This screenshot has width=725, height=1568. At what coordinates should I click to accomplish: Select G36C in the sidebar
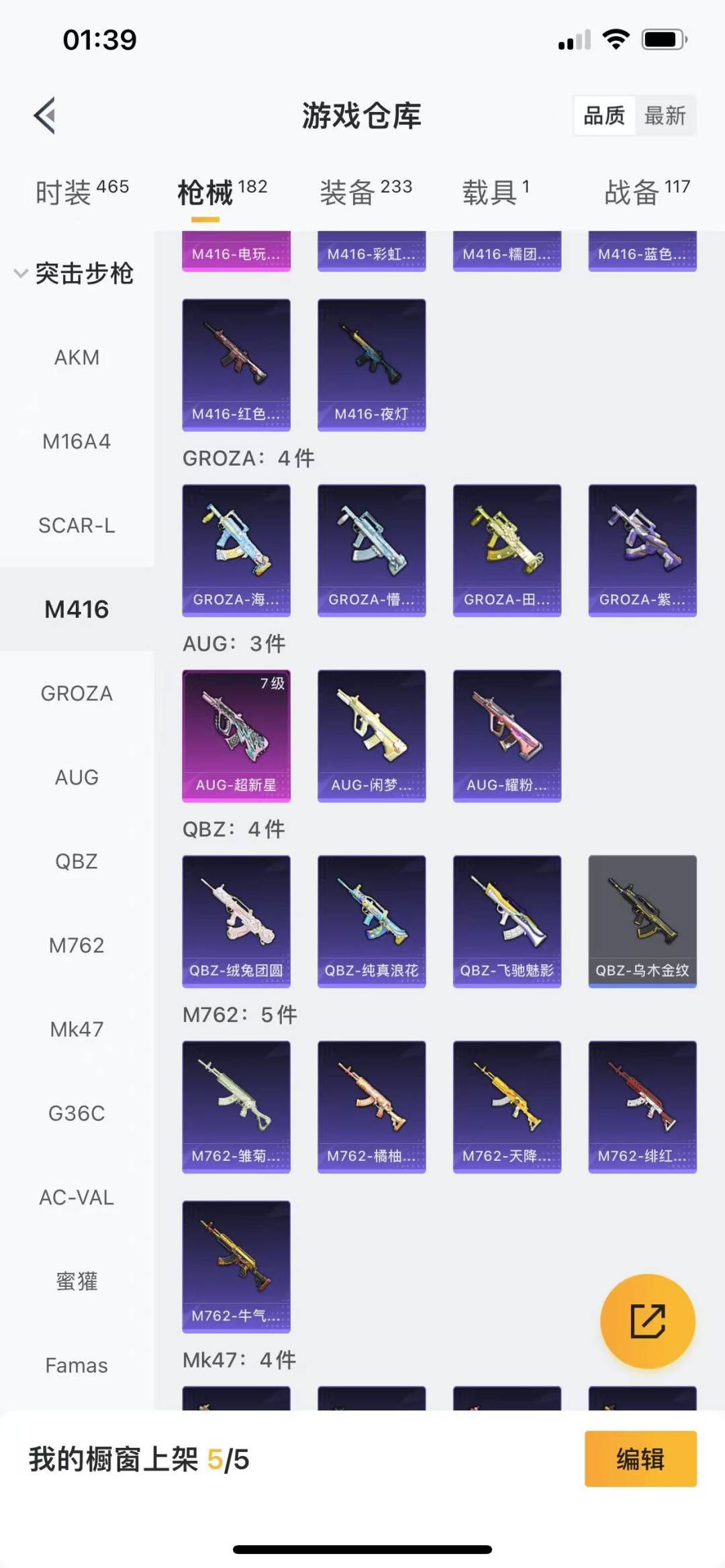(x=77, y=1113)
